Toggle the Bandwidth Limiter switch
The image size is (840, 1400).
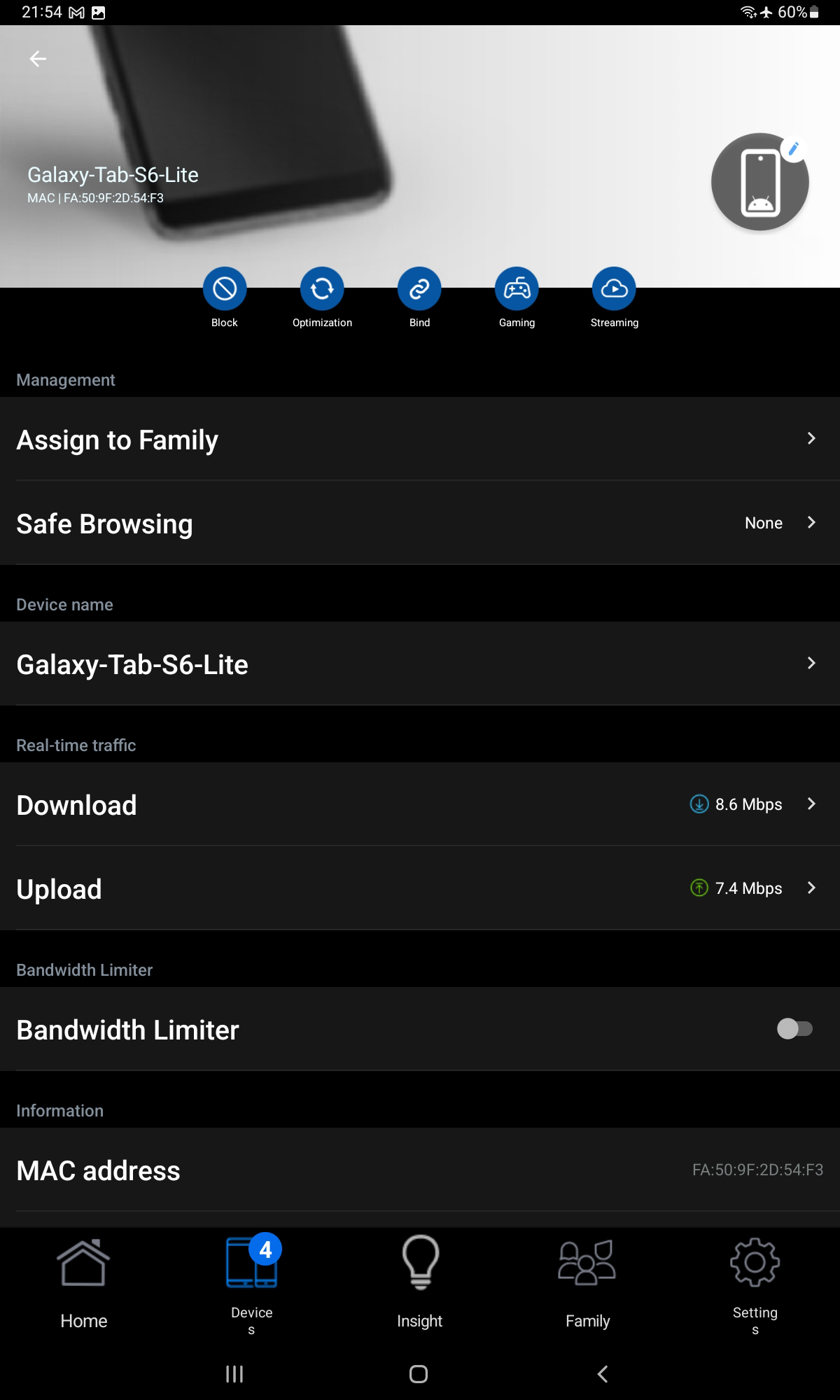[x=794, y=1029]
